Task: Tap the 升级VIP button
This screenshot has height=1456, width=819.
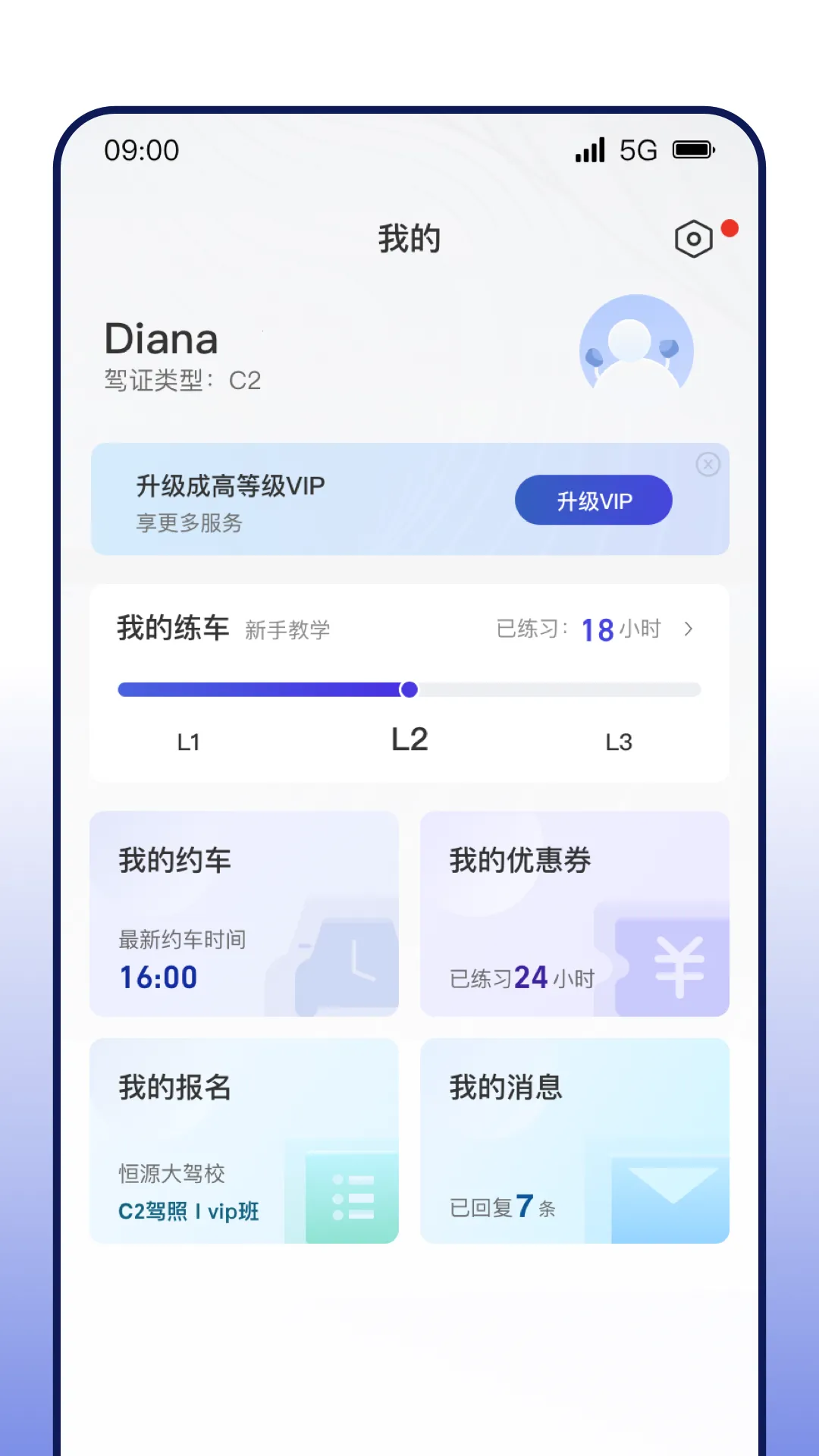Action: tap(593, 500)
